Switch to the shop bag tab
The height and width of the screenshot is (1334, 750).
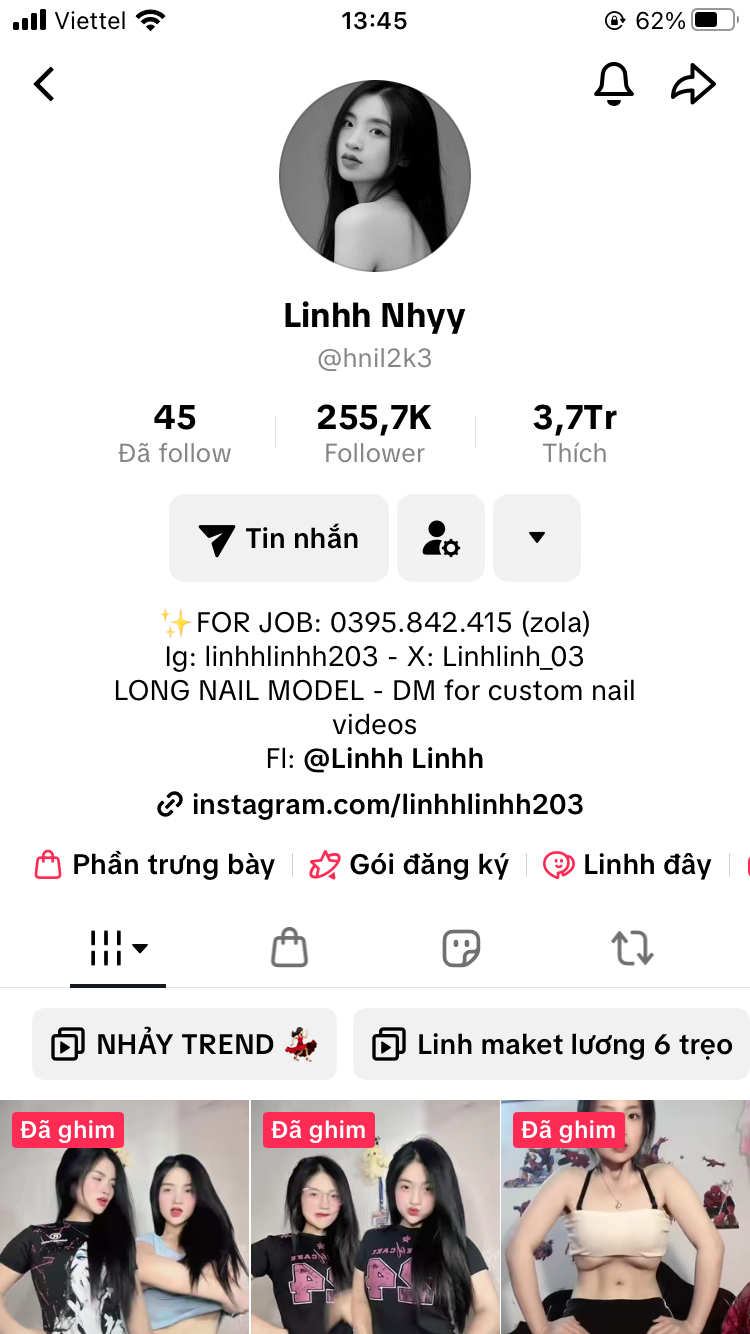point(289,948)
